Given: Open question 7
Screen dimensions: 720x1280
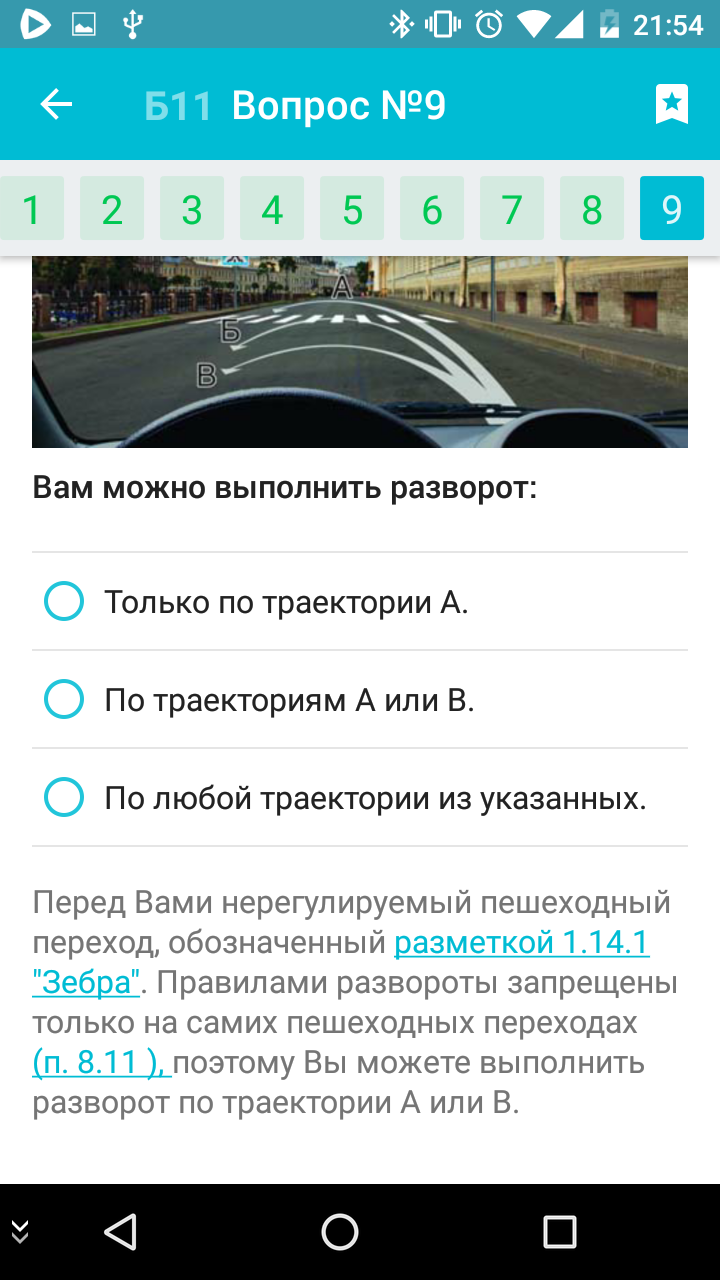Looking at the screenshot, I should 512,209.
